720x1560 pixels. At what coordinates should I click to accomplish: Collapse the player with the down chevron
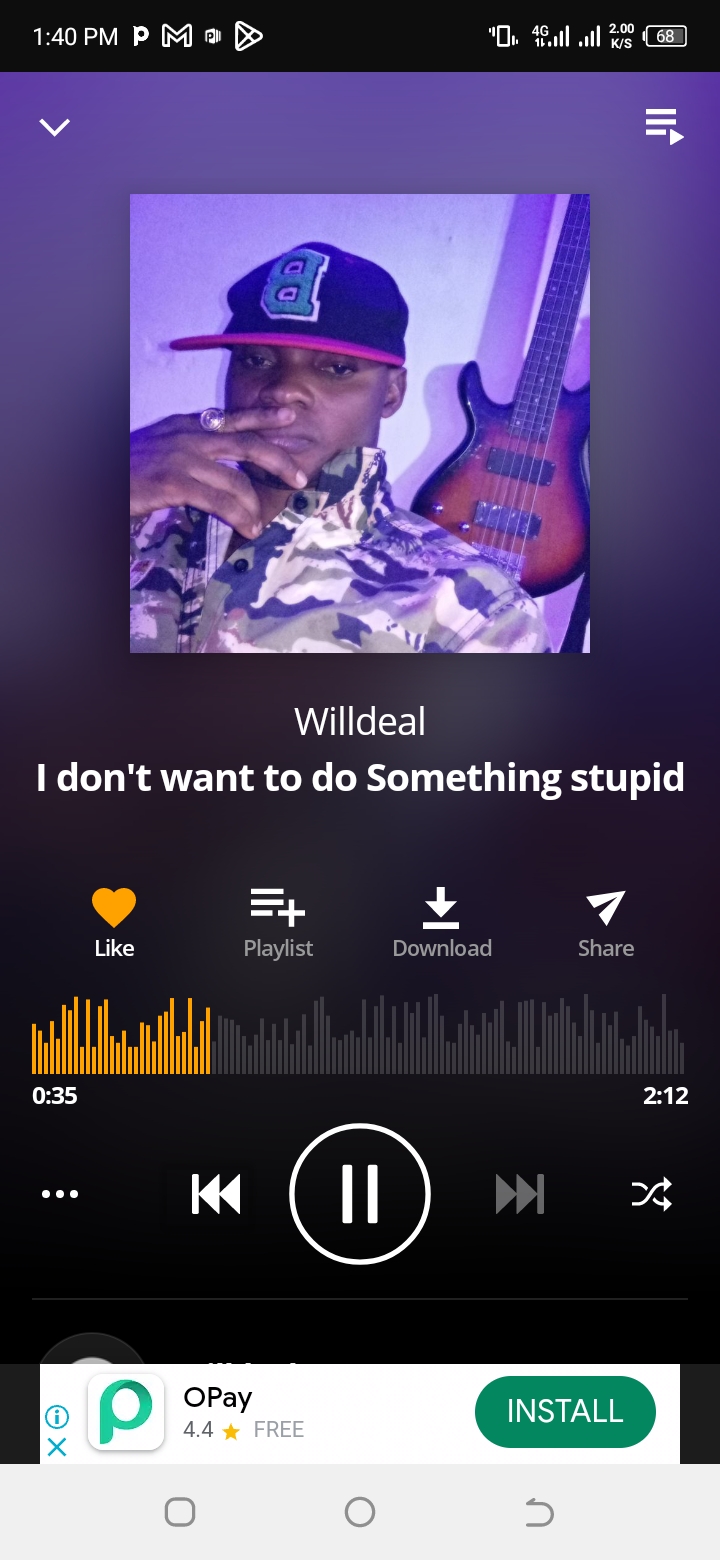(54, 127)
